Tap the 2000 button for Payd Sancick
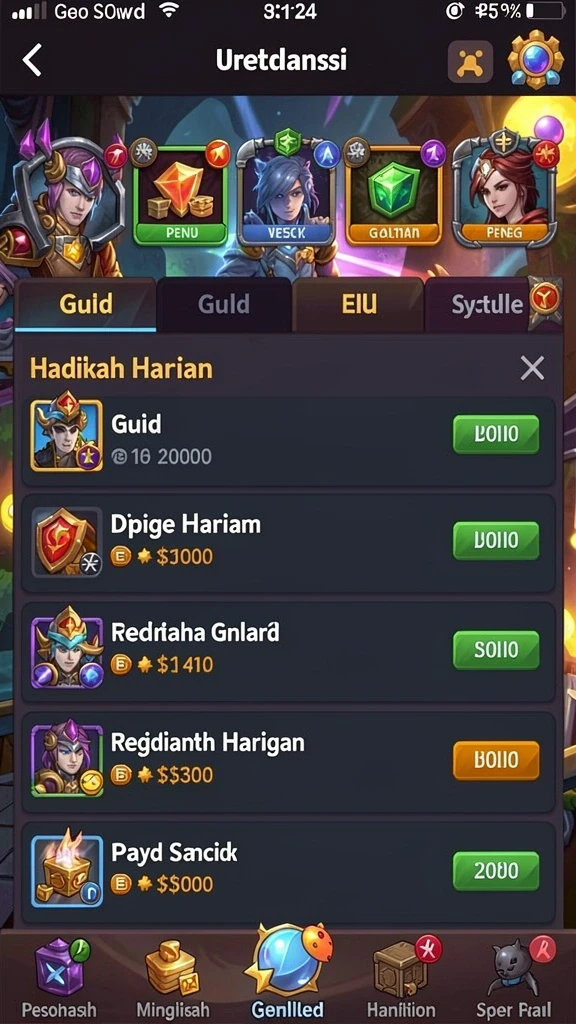 [496, 871]
